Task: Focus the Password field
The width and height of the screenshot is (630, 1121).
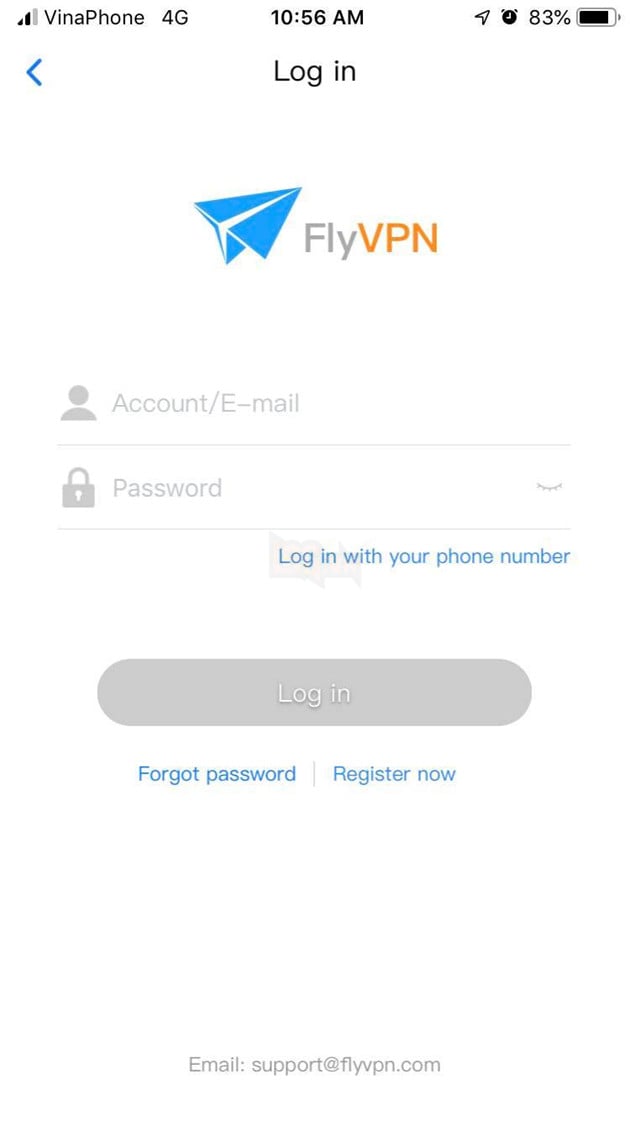Action: [x=314, y=488]
